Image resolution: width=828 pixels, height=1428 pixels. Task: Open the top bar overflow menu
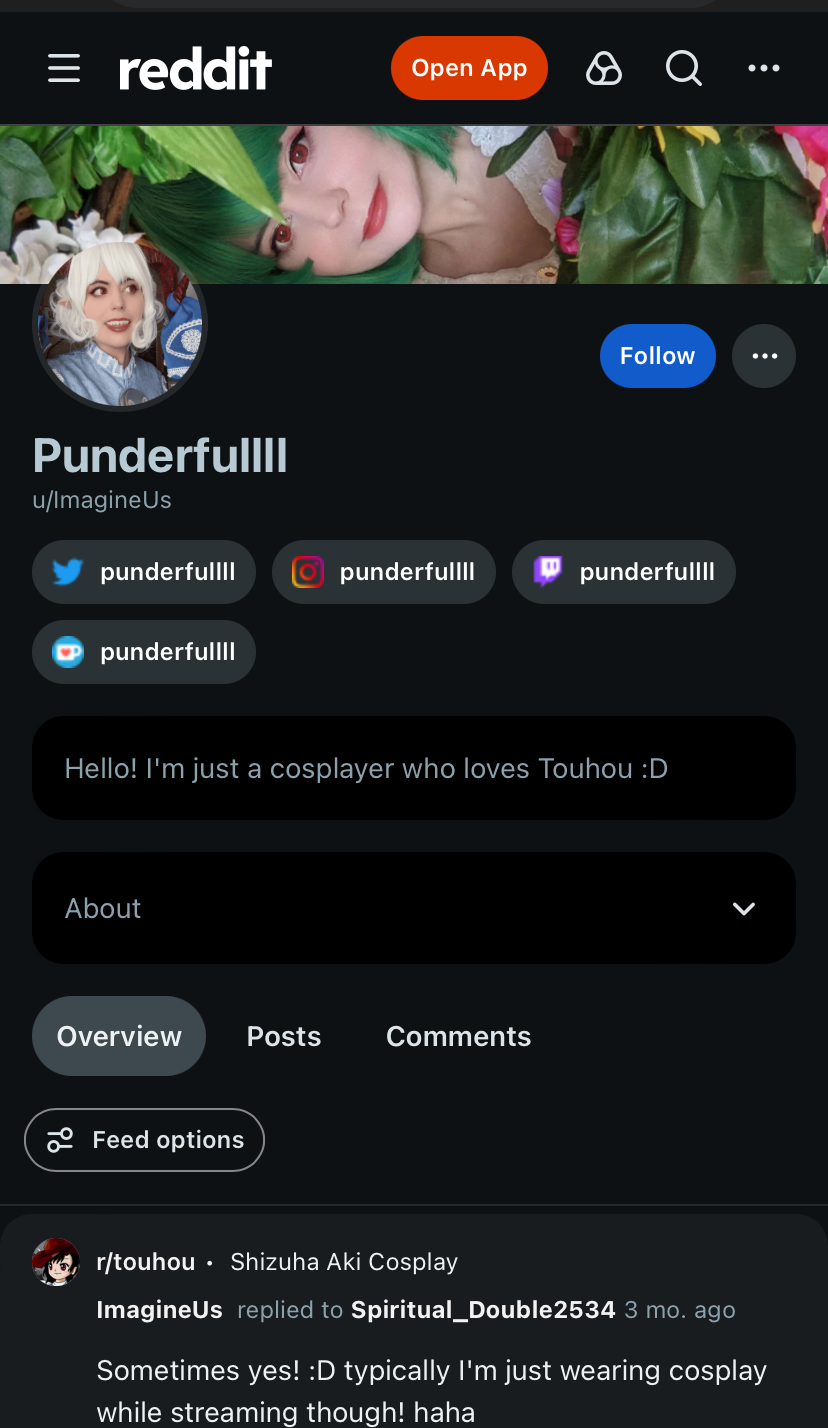point(764,68)
